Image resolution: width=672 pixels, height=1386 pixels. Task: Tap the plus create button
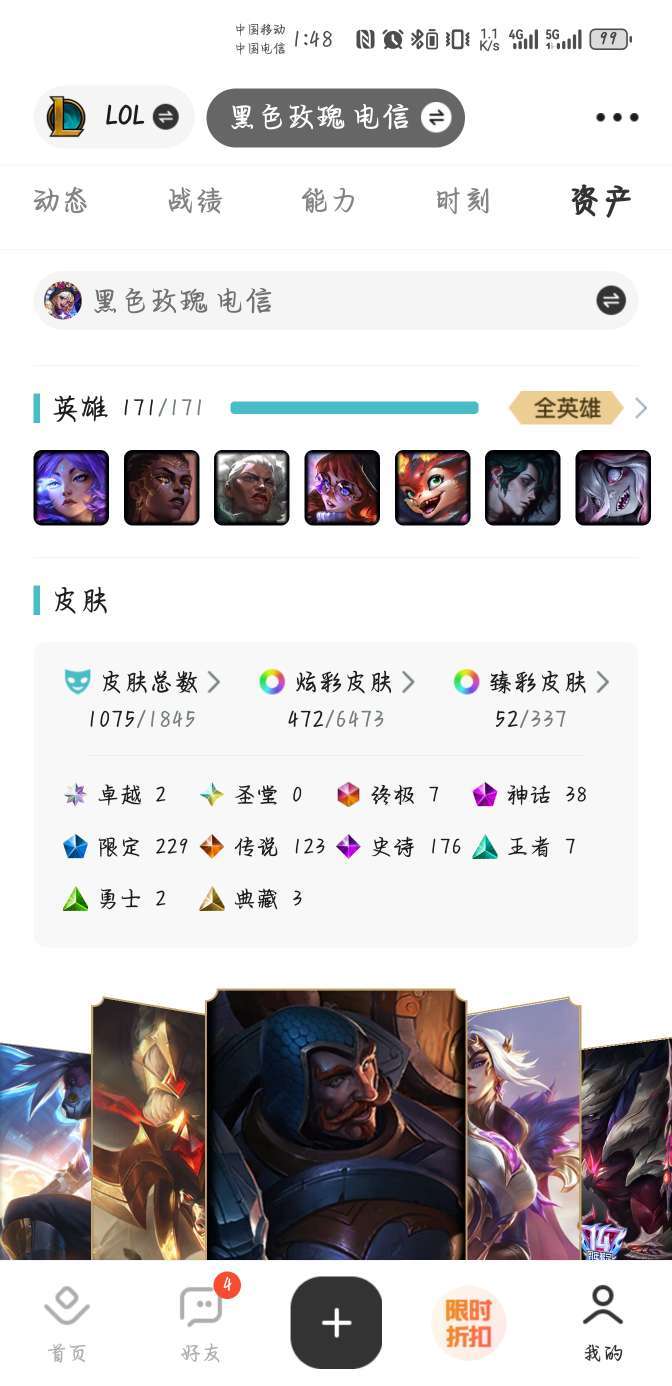(336, 1322)
